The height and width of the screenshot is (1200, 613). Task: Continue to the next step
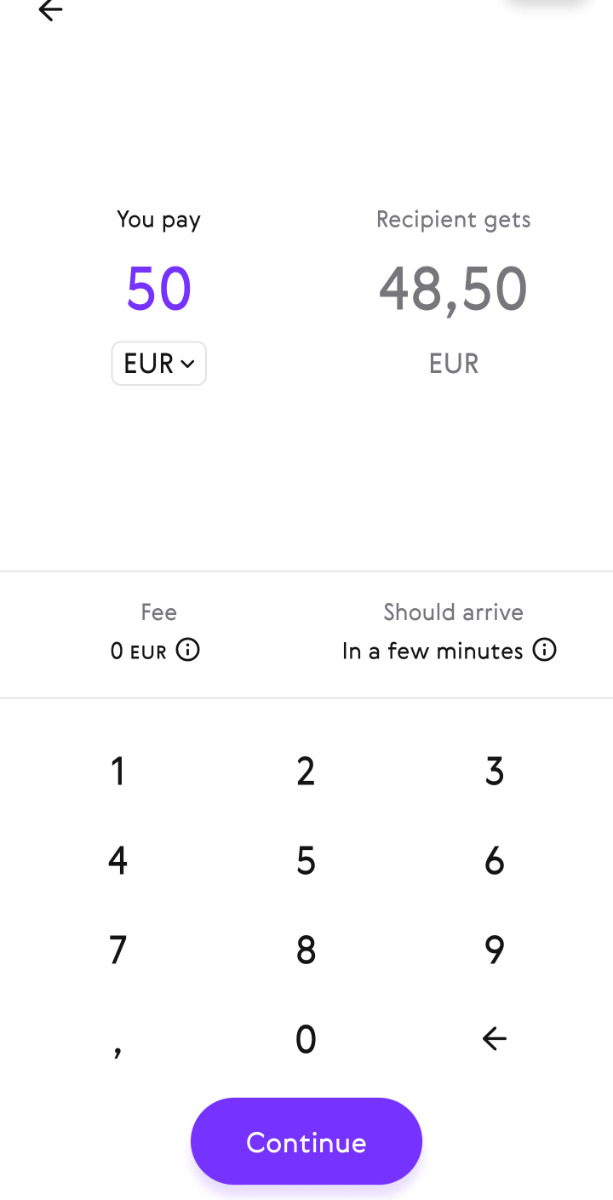(x=306, y=1142)
